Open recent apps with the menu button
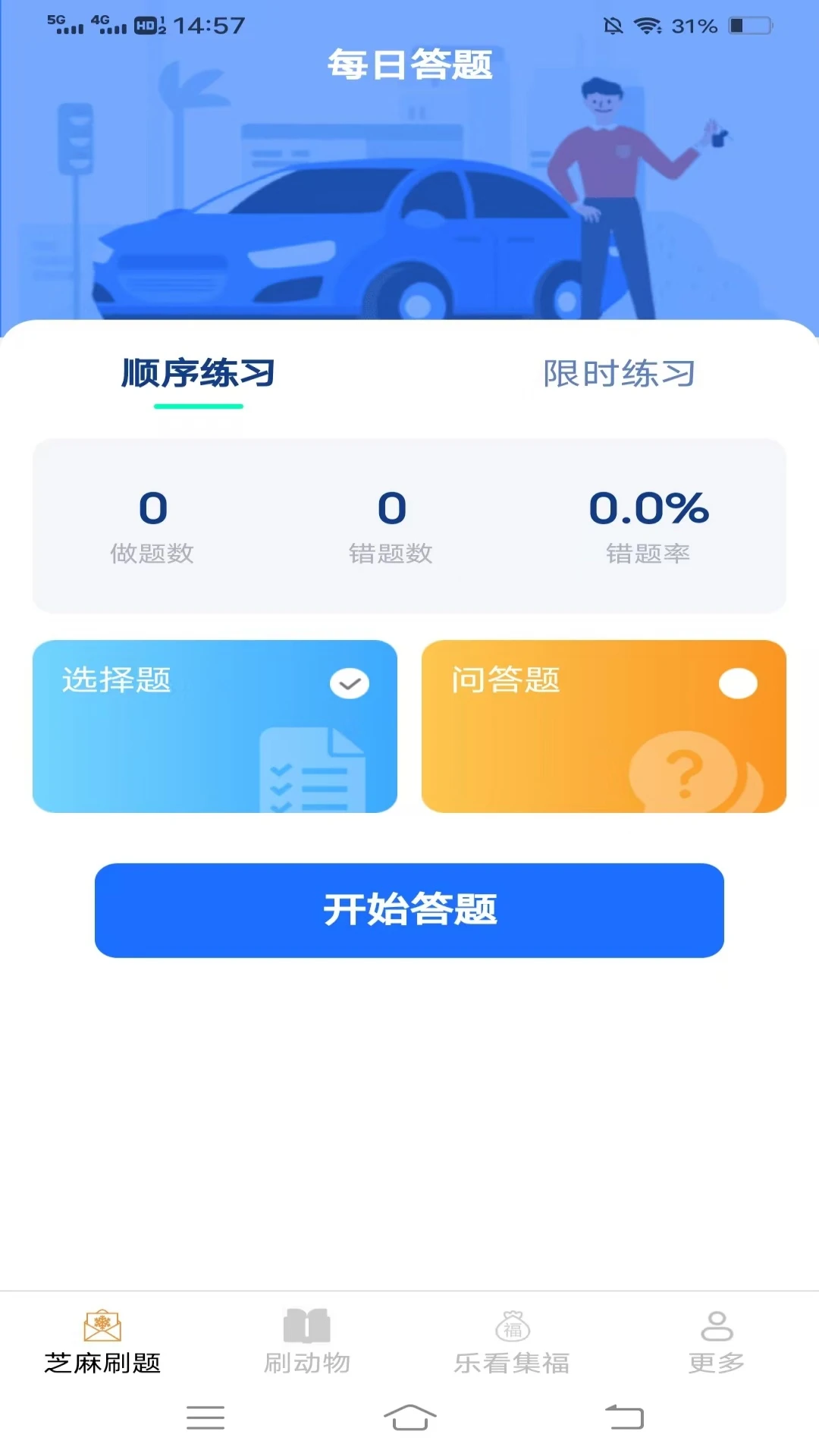The width and height of the screenshot is (819, 1456). pyautogui.click(x=205, y=1417)
